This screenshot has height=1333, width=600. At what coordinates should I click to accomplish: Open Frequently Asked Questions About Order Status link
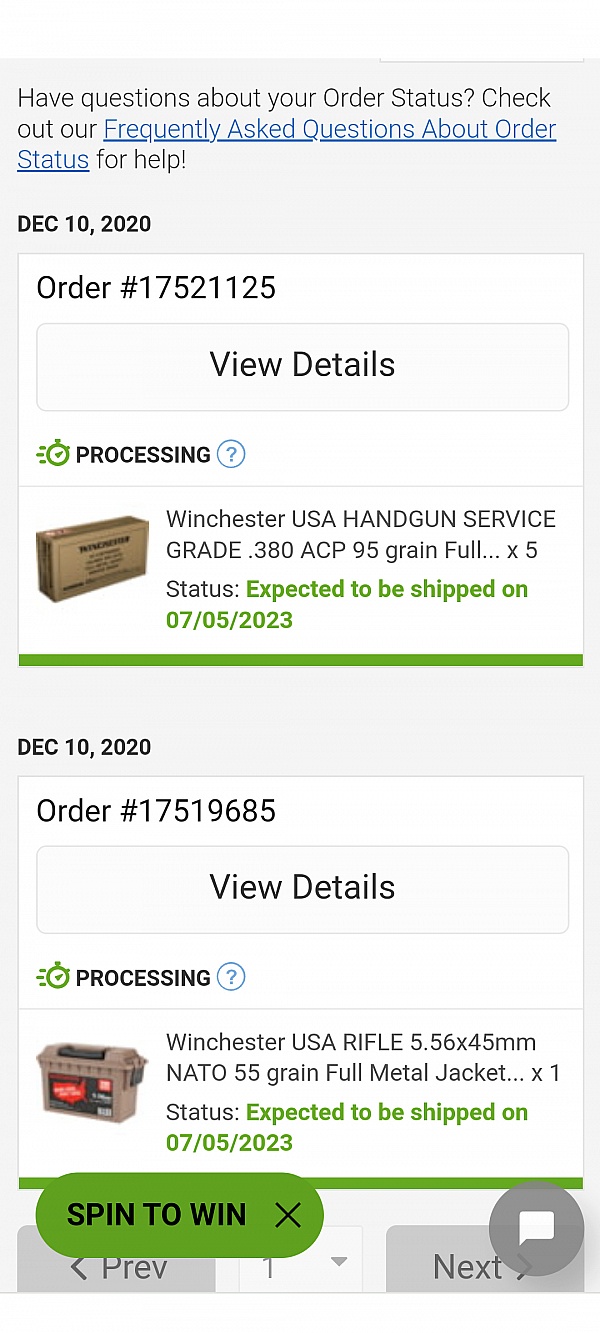coord(330,129)
